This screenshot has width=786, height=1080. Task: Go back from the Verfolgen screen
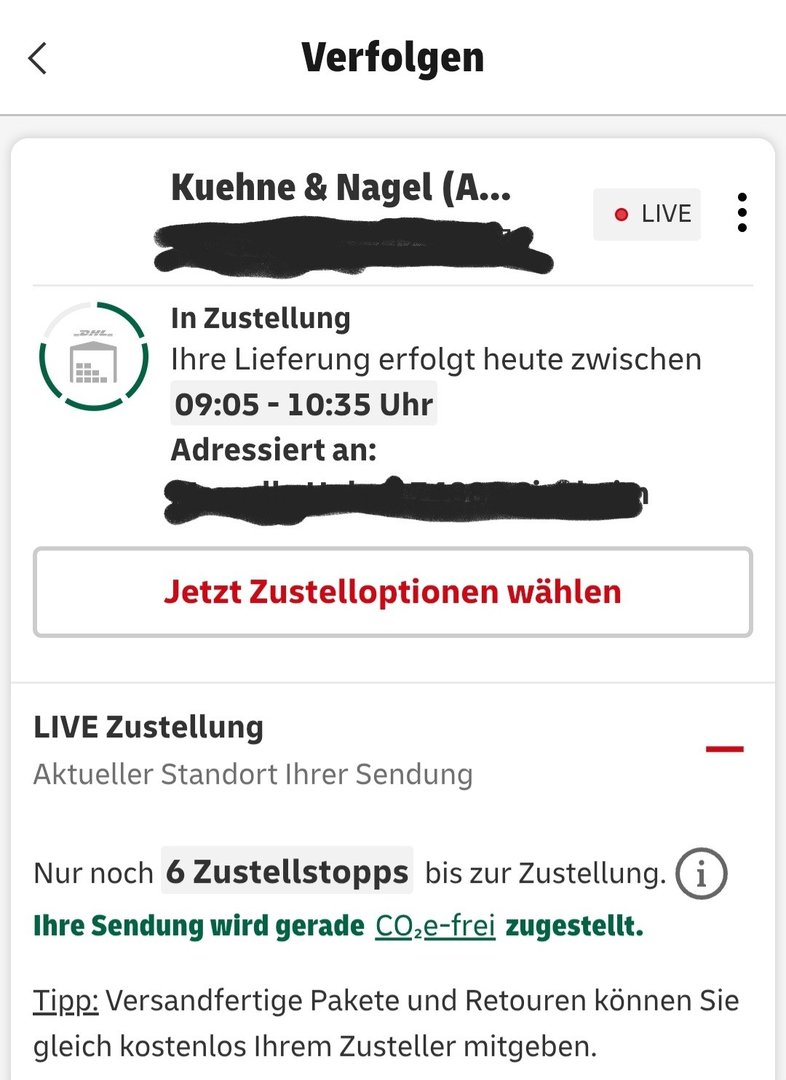click(x=38, y=58)
